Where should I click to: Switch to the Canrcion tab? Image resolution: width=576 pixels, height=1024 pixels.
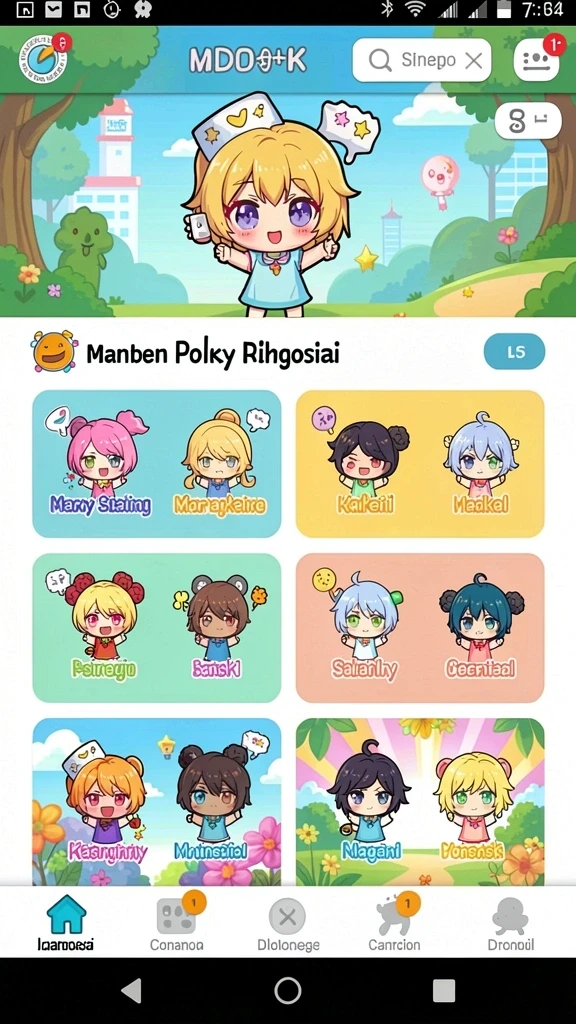point(394,923)
